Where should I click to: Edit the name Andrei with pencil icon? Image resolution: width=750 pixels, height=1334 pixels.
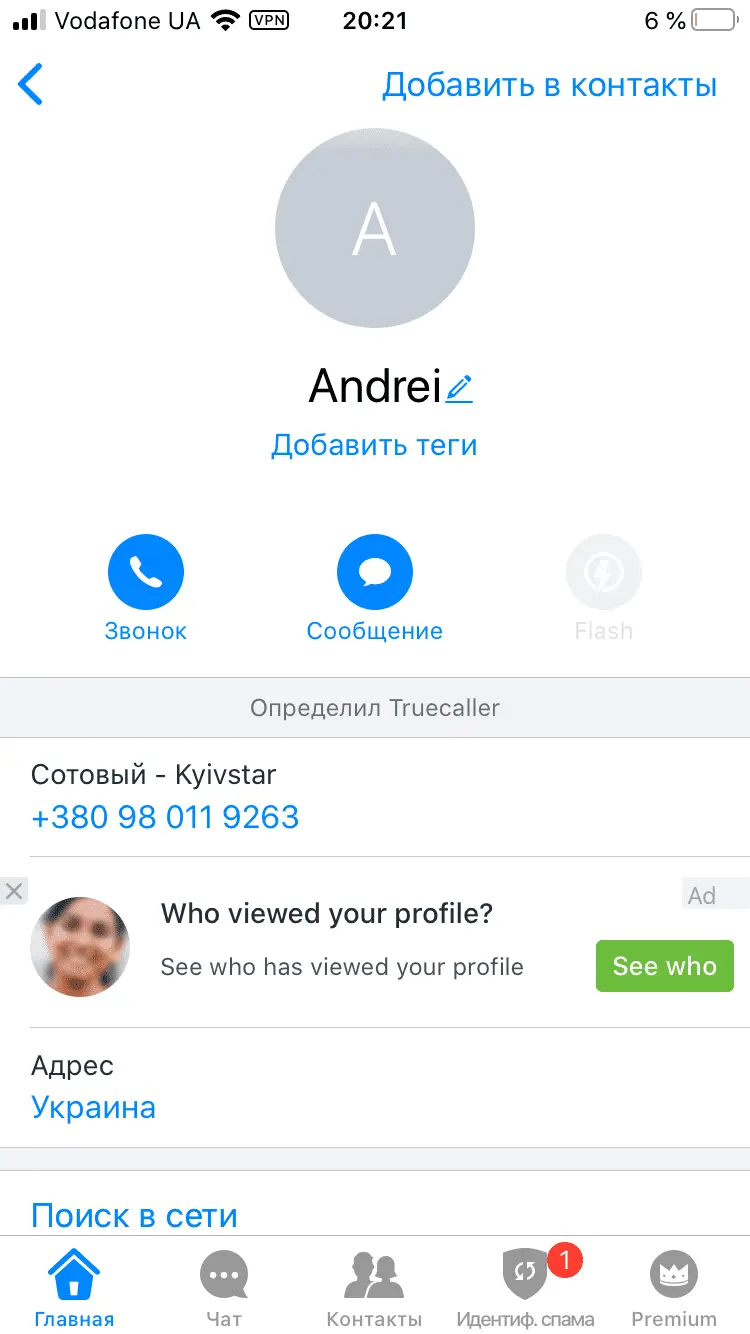pos(459,388)
